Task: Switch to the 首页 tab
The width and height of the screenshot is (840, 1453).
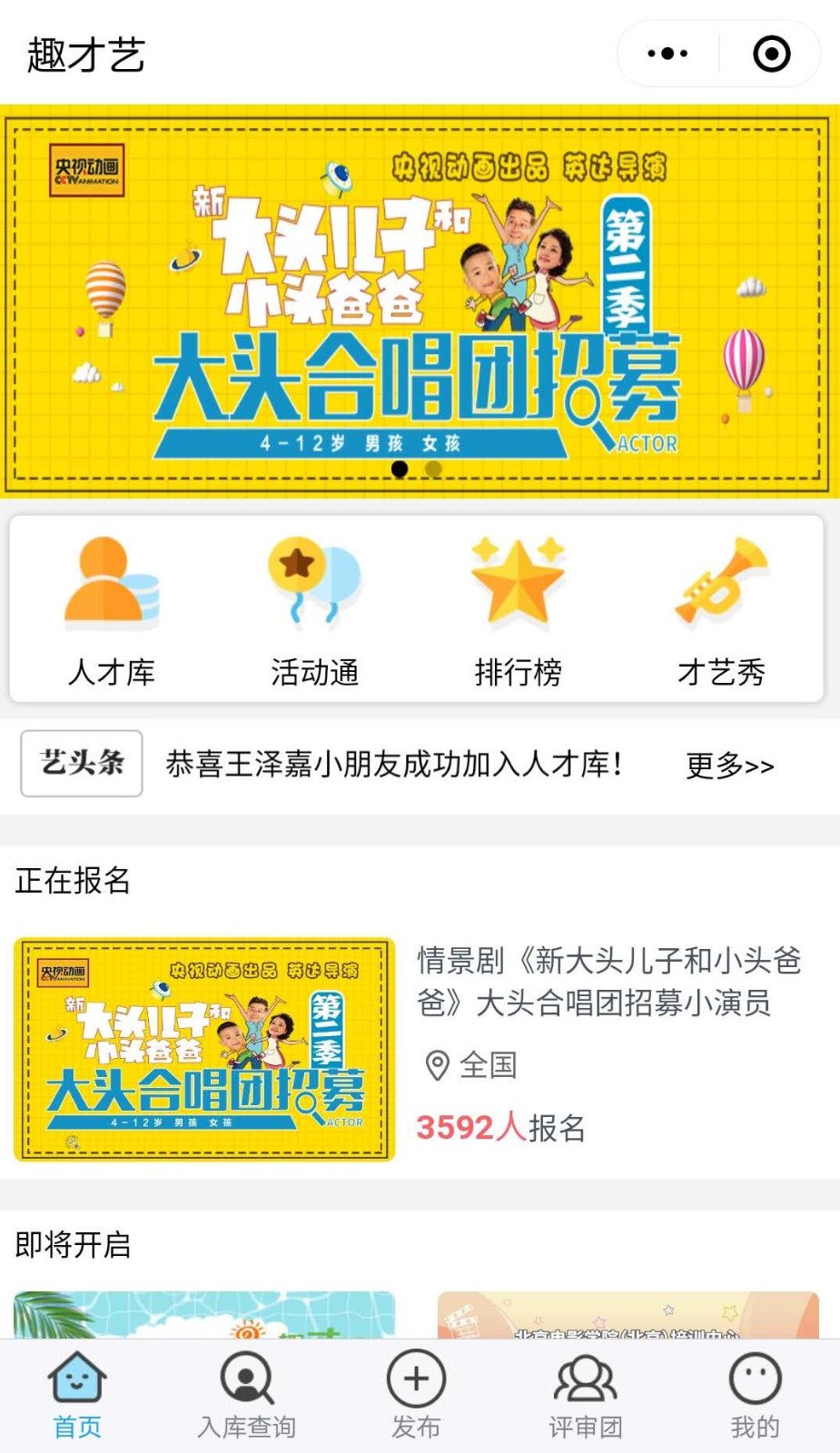Action: click(x=77, y=1394)
